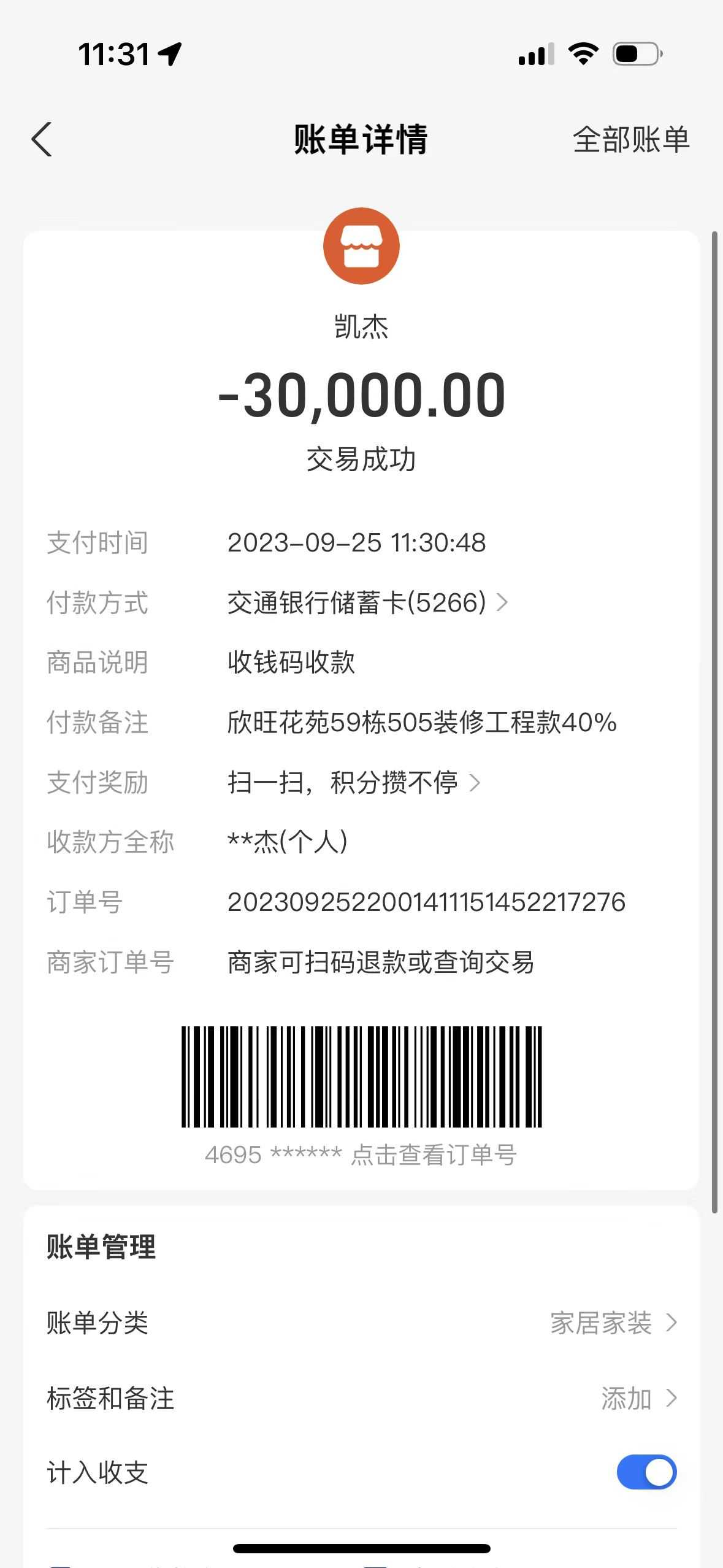Open 支付奖励 扫一扫，积分攒不停

tap(353, 782)
